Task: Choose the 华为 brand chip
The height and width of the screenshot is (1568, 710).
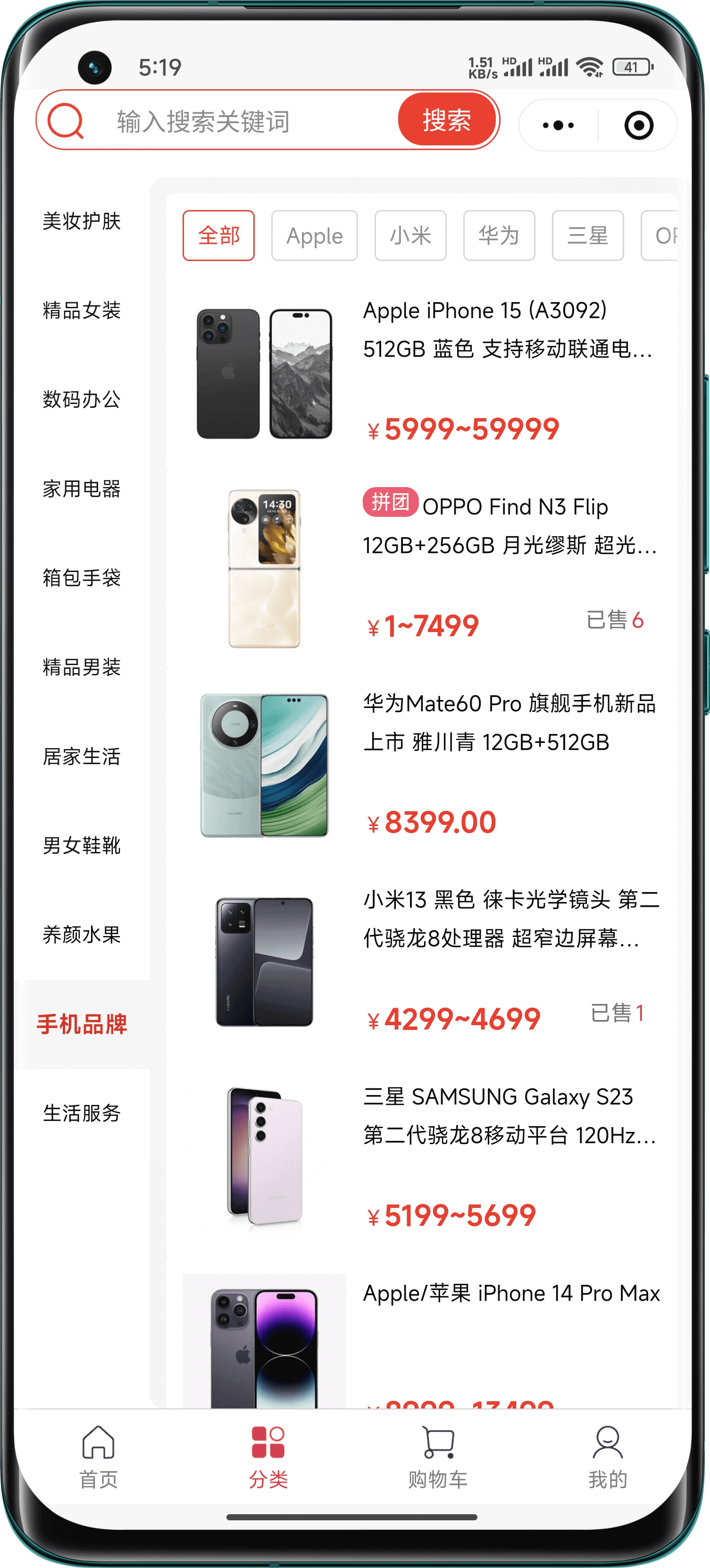Action: [x=498, y=236]
